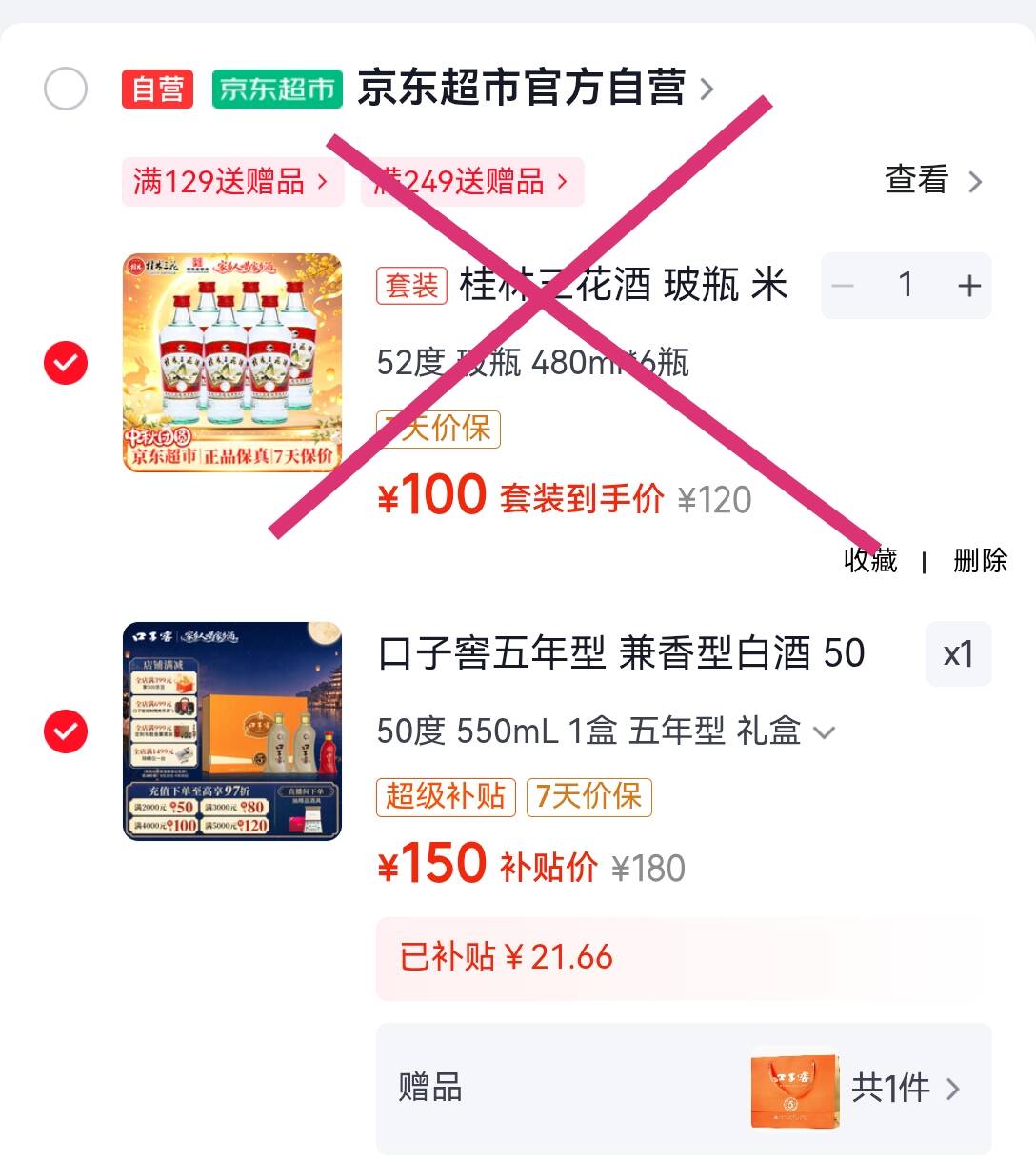The width and height of the screenshot is (1036, 1161).
Task: Uncheck the 桂林三花酒 item
Action: click(x=66, y=363)
